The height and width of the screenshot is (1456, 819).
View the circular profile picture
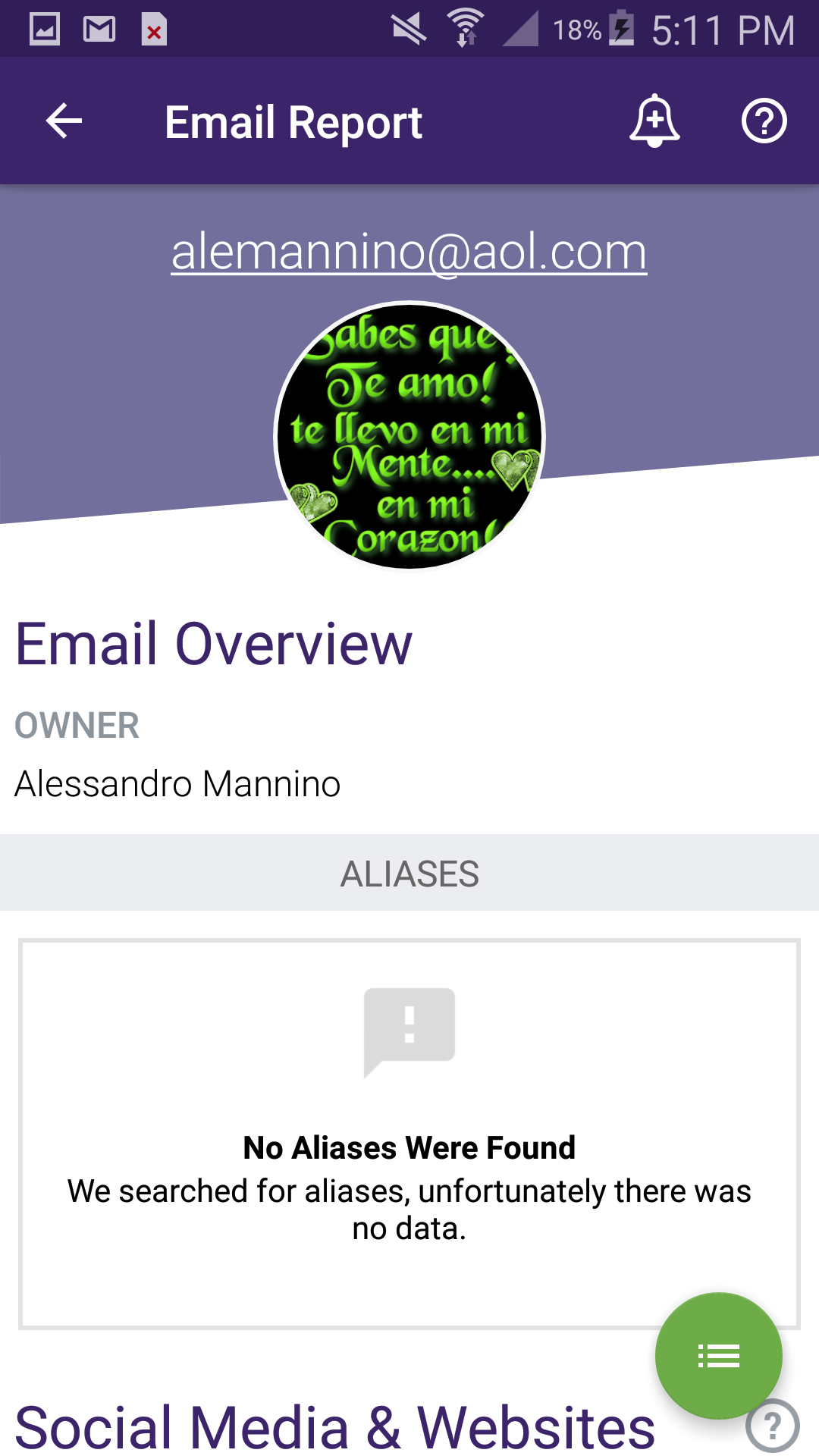pyautogui.click(x=409, y=436)
